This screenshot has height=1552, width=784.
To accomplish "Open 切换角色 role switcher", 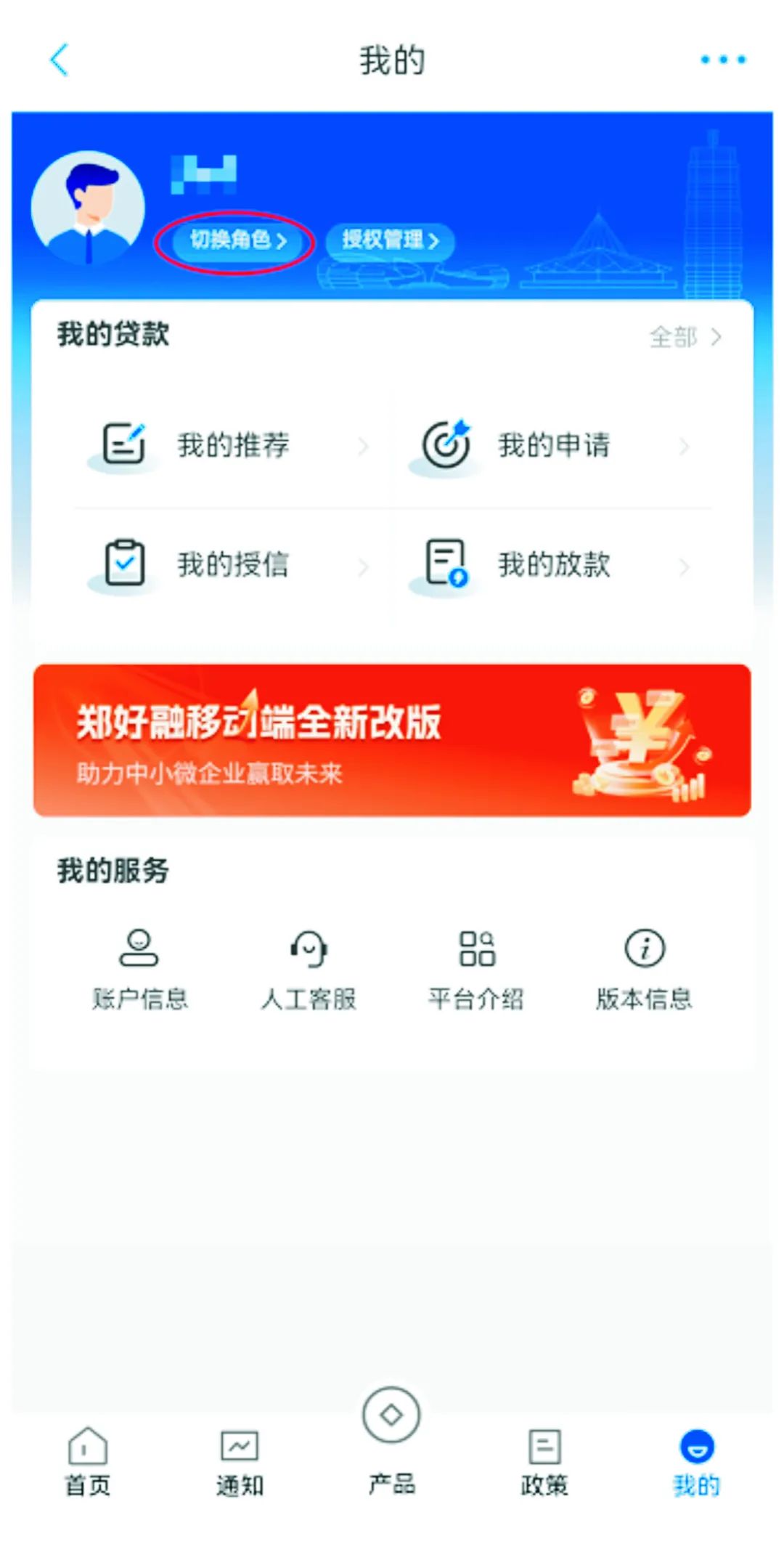I will [x=237, y=242].
